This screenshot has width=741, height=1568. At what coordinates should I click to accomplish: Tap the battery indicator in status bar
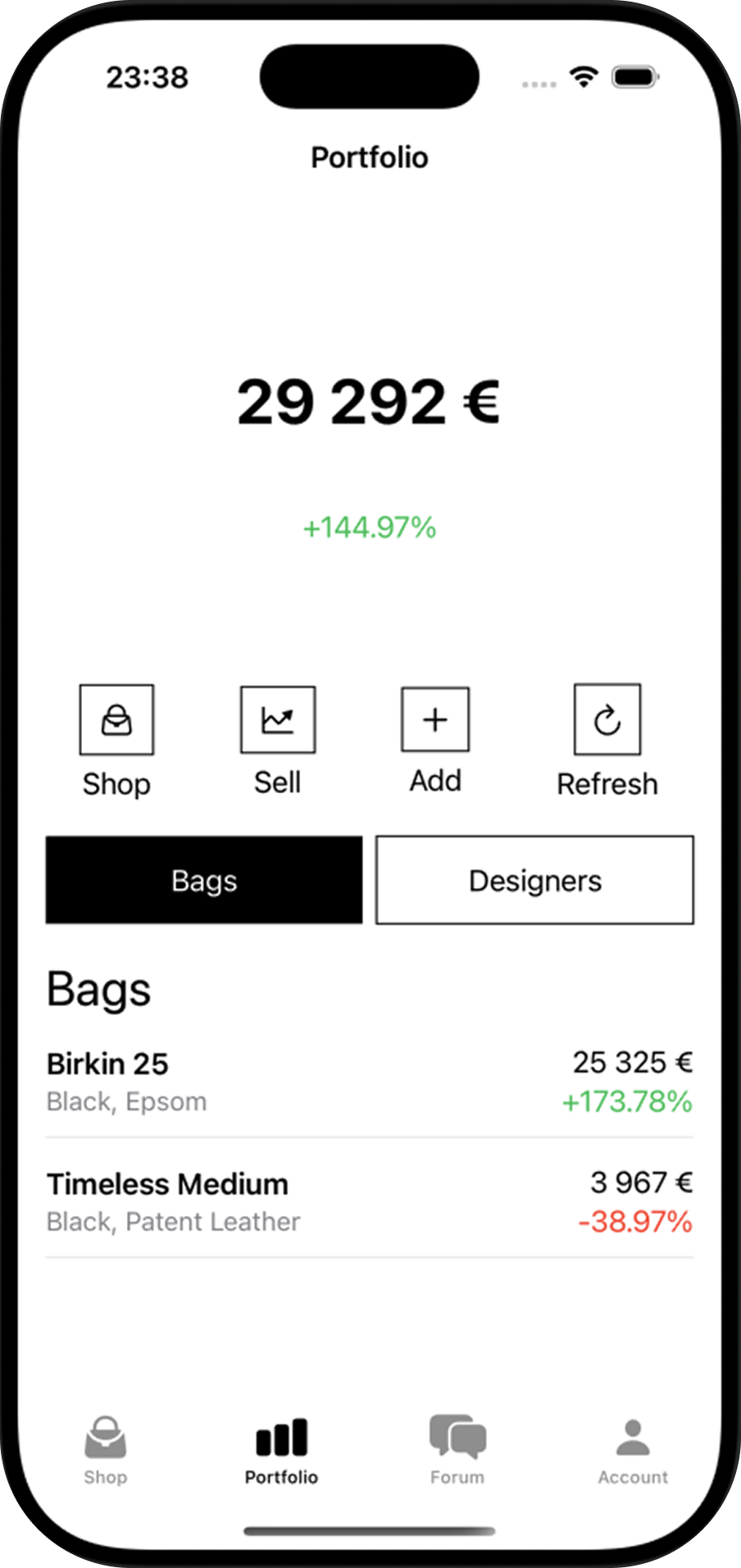[x=635, y=76]
